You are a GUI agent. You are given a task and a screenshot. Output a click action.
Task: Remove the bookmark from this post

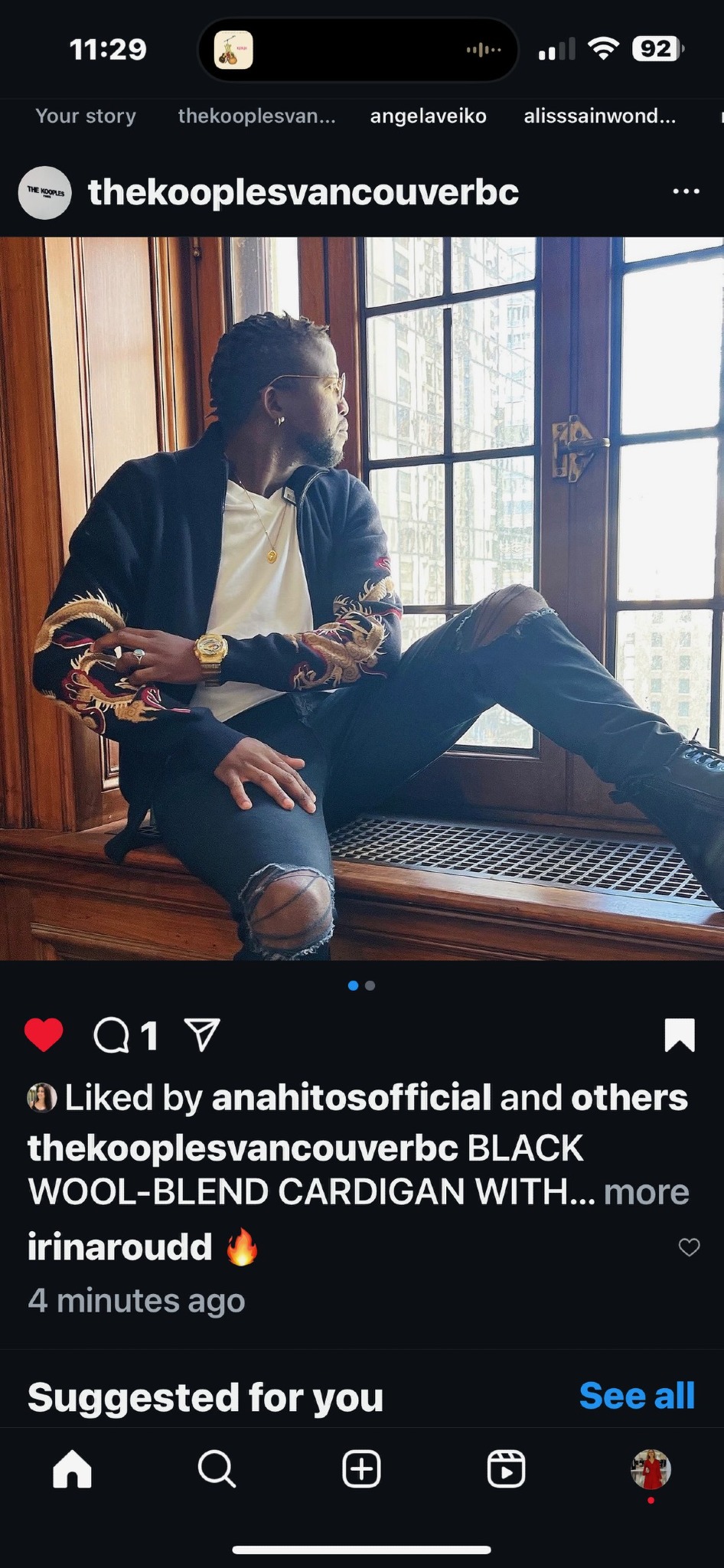point(680,1035)
